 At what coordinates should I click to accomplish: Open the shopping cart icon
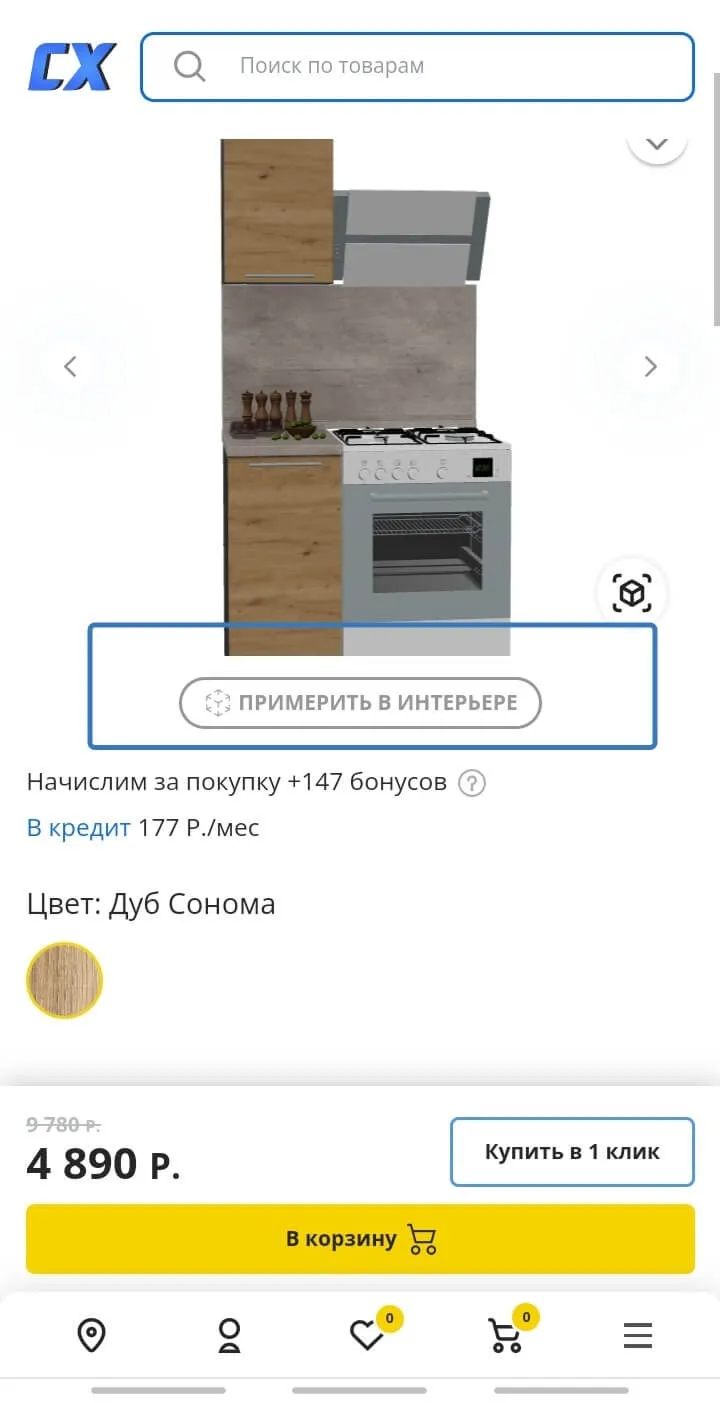[x=505, y=1338]
